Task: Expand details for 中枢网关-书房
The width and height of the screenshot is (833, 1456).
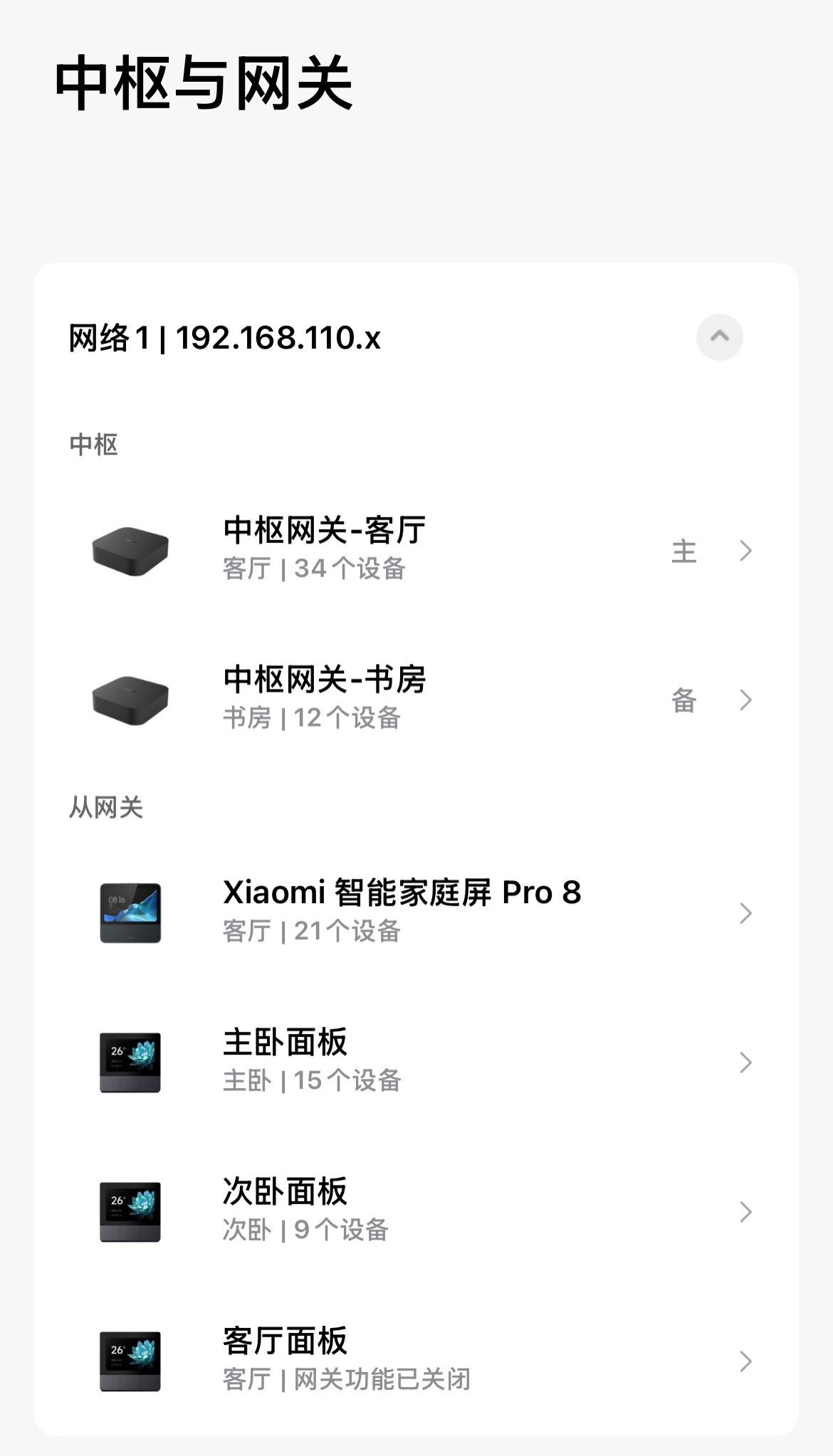Action: coord(745,700)
